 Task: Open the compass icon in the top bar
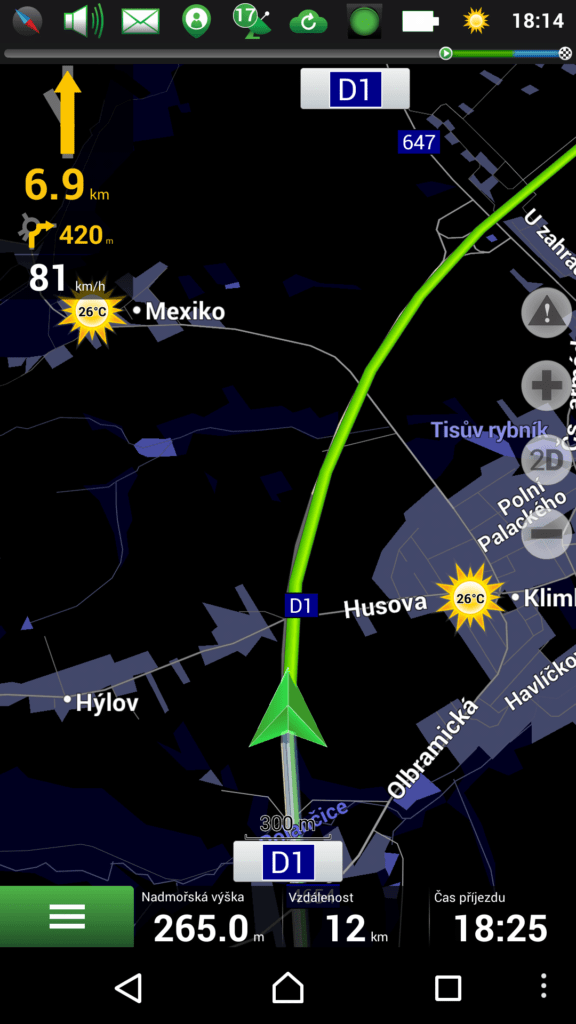pyautogui.click(x=27, y=20)
